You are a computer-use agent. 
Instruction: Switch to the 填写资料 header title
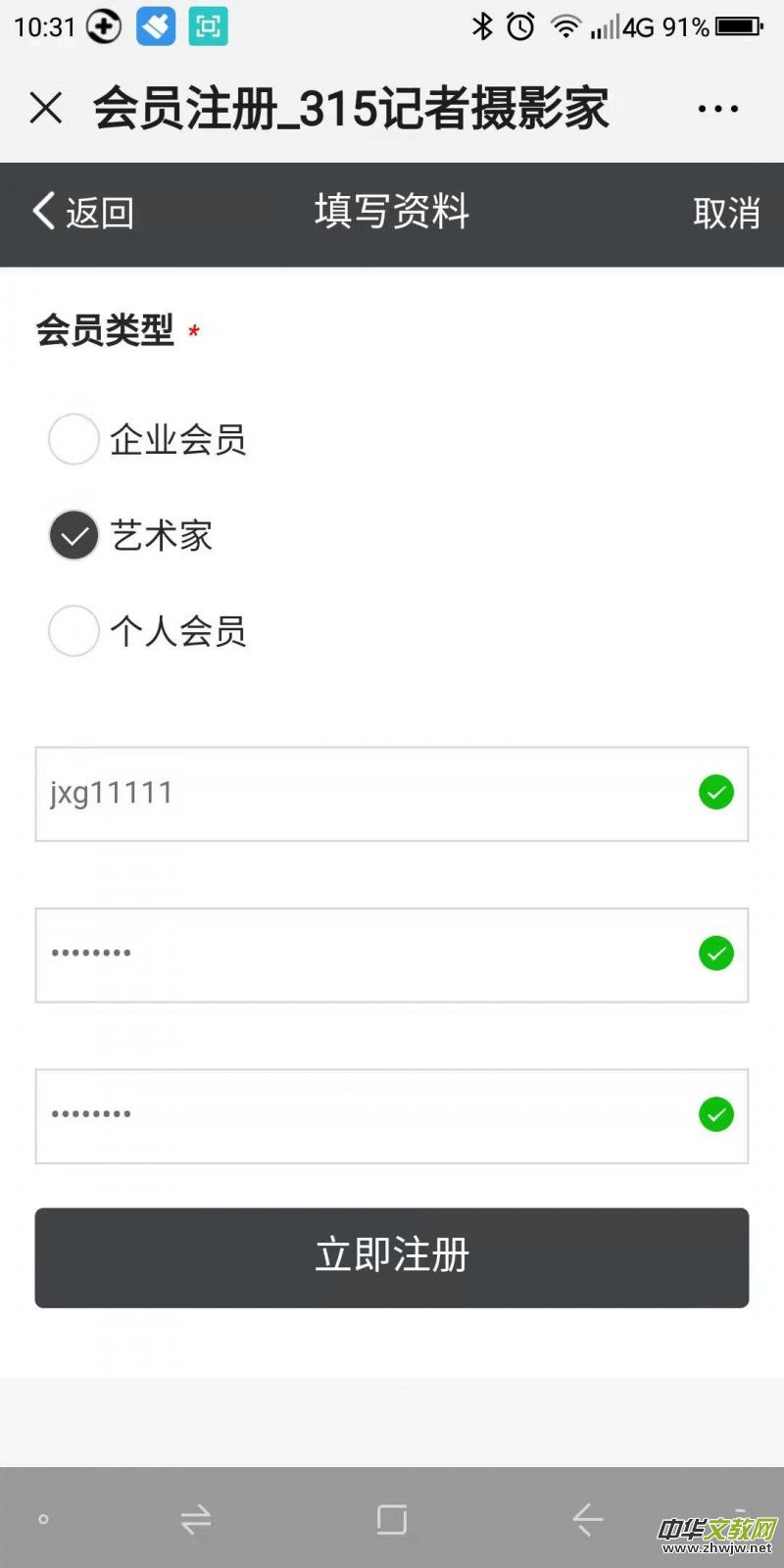(391, 210)
